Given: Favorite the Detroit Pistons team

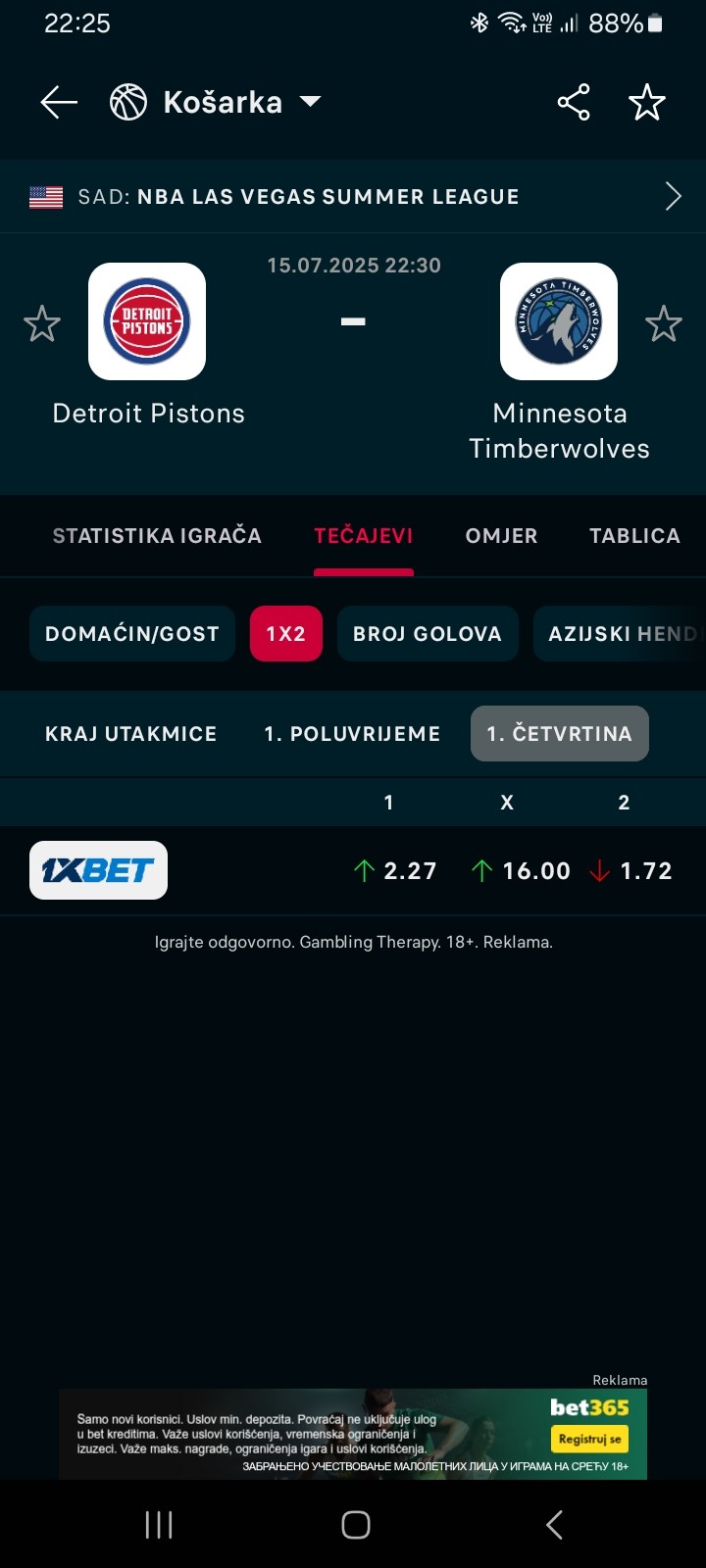Looking at the screenshot, I should click(x=42, y=323).
